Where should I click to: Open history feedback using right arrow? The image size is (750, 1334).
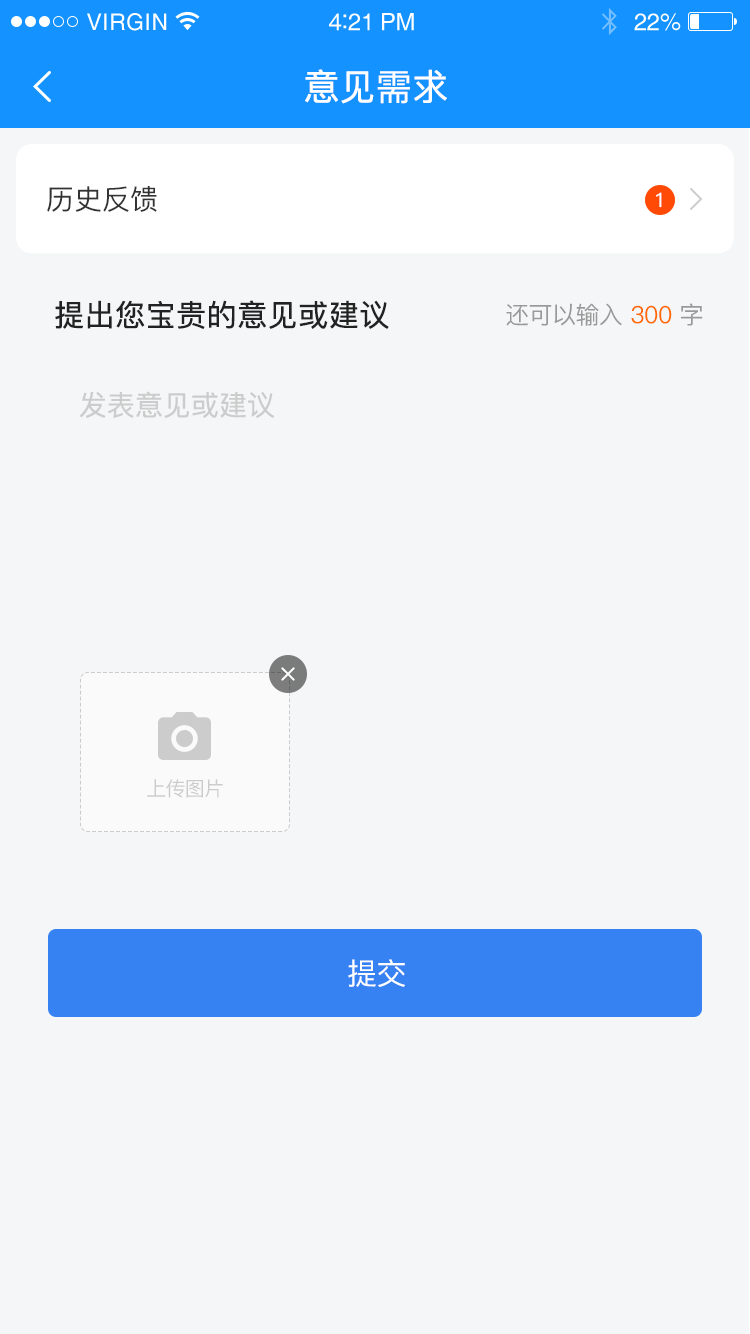point(696,199)
